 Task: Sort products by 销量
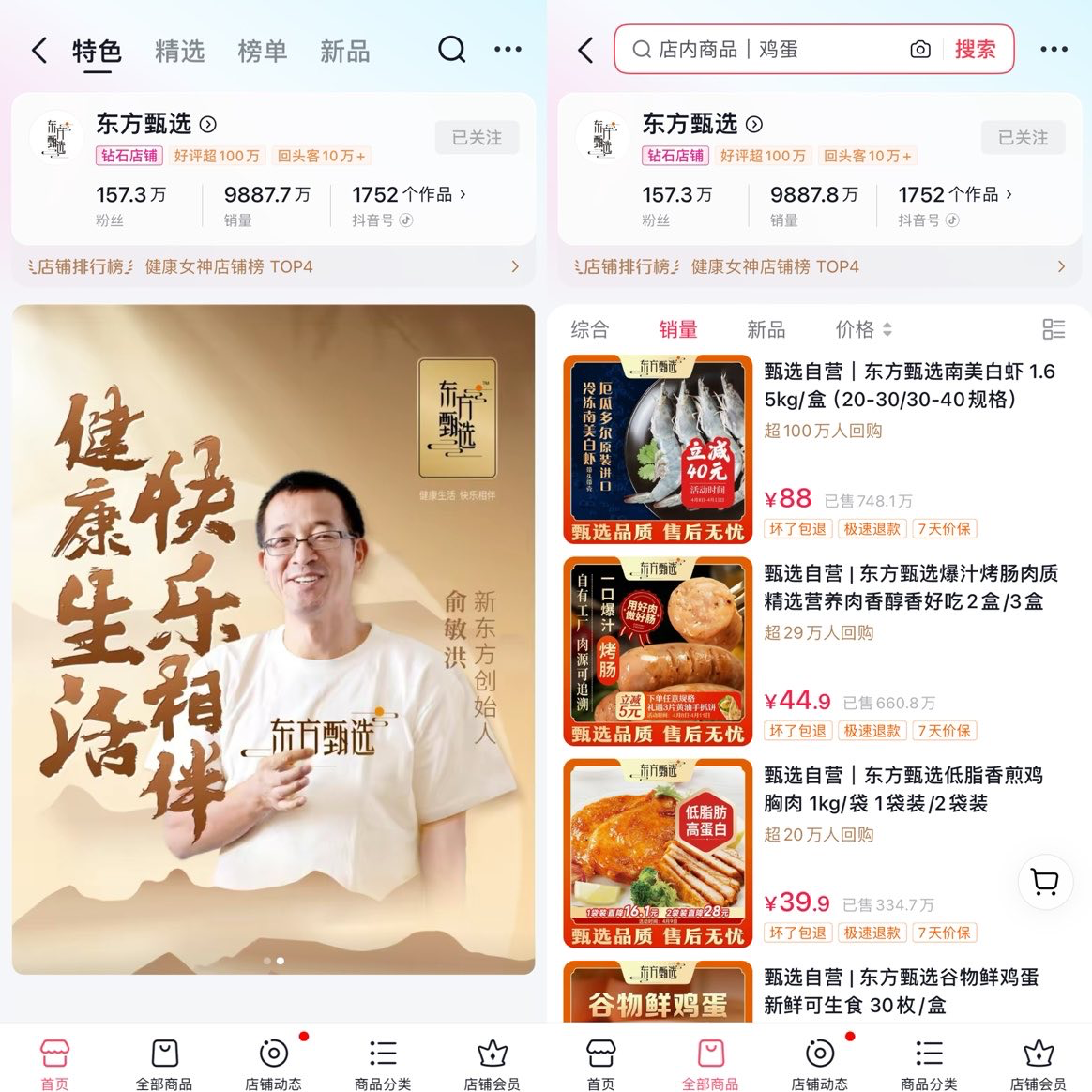(678, 329)
